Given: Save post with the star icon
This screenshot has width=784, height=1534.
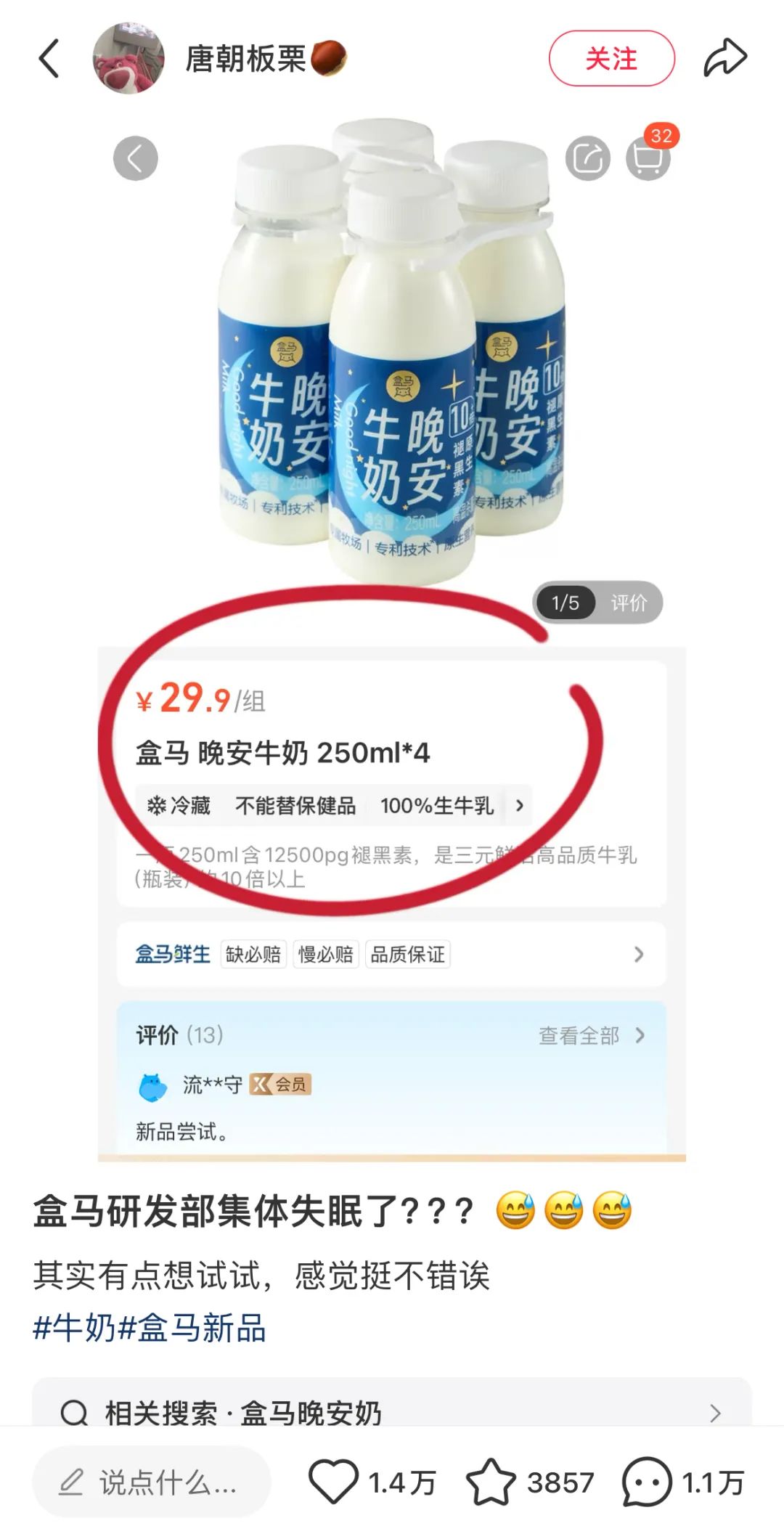Looking at the screenshot, I should [x=491, y=1482].
